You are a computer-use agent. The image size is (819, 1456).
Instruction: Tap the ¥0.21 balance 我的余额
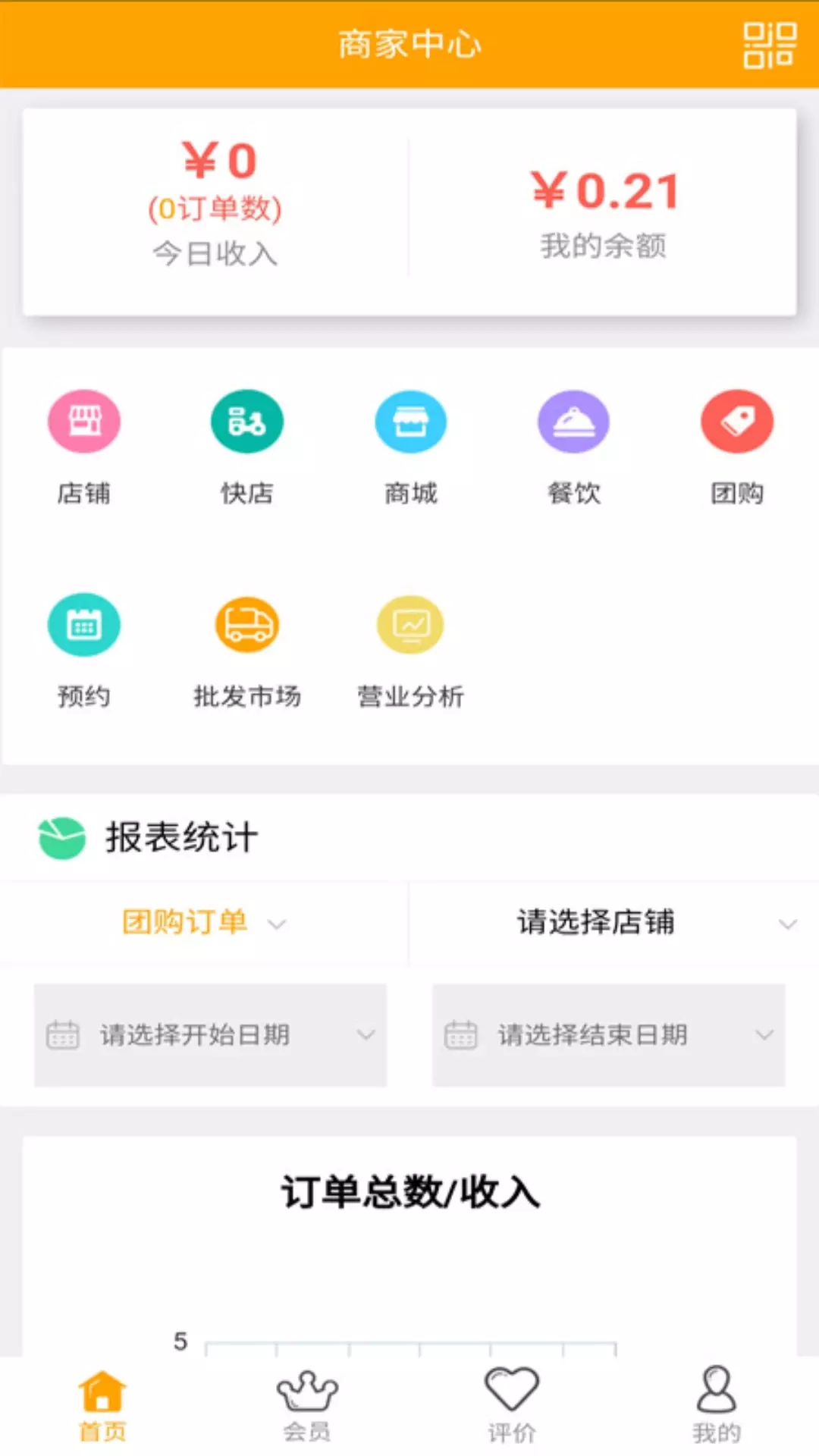point(604,193)
